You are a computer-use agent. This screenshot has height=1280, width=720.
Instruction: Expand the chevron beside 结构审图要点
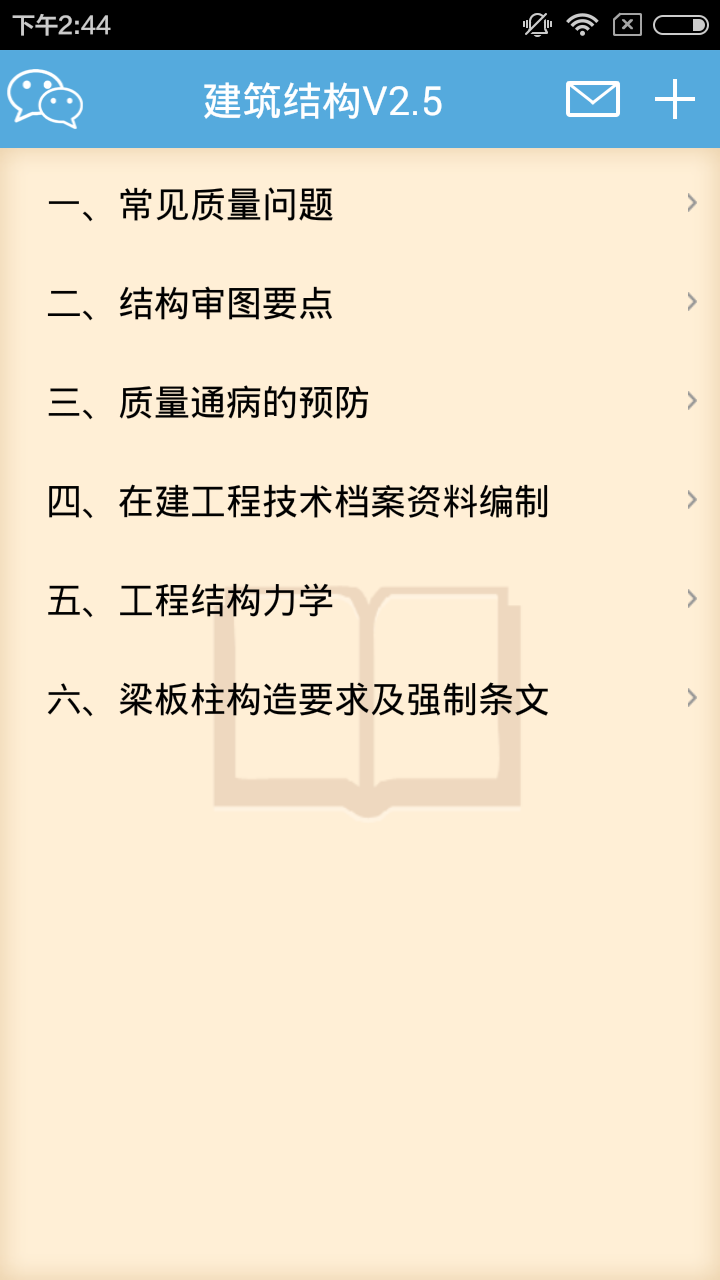[692, 302]
